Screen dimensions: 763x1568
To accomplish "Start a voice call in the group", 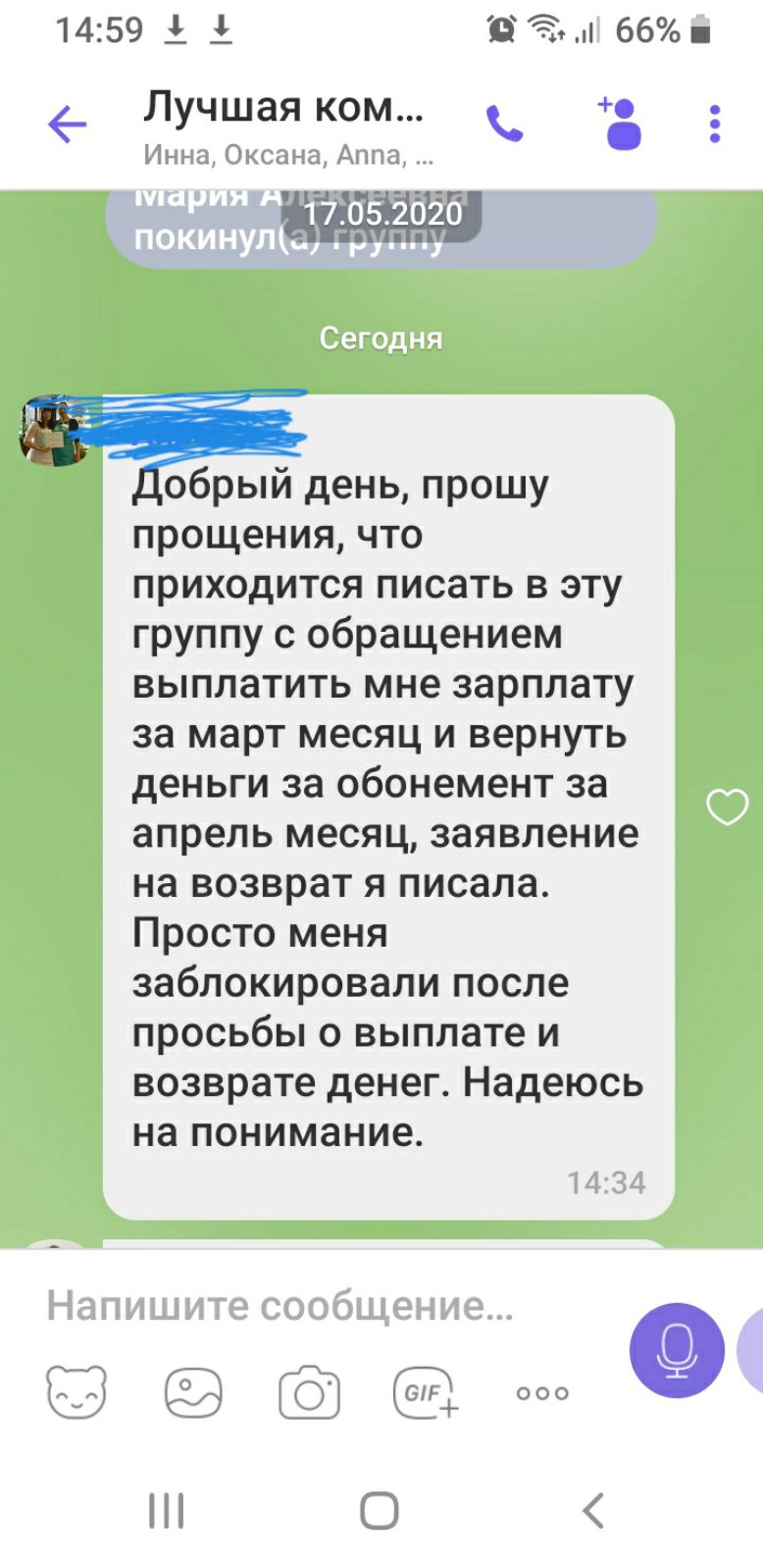I will coord(505,124).
